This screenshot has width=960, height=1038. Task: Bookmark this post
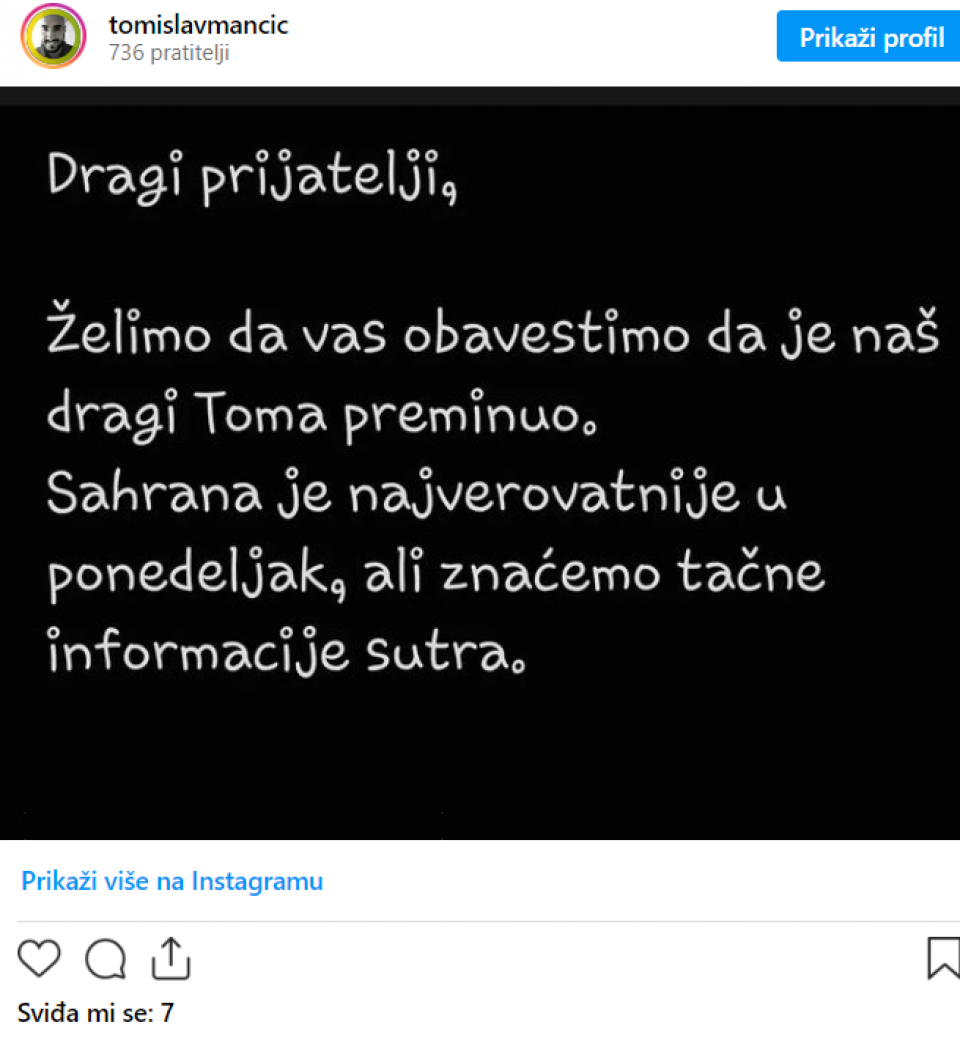(942, 958)
